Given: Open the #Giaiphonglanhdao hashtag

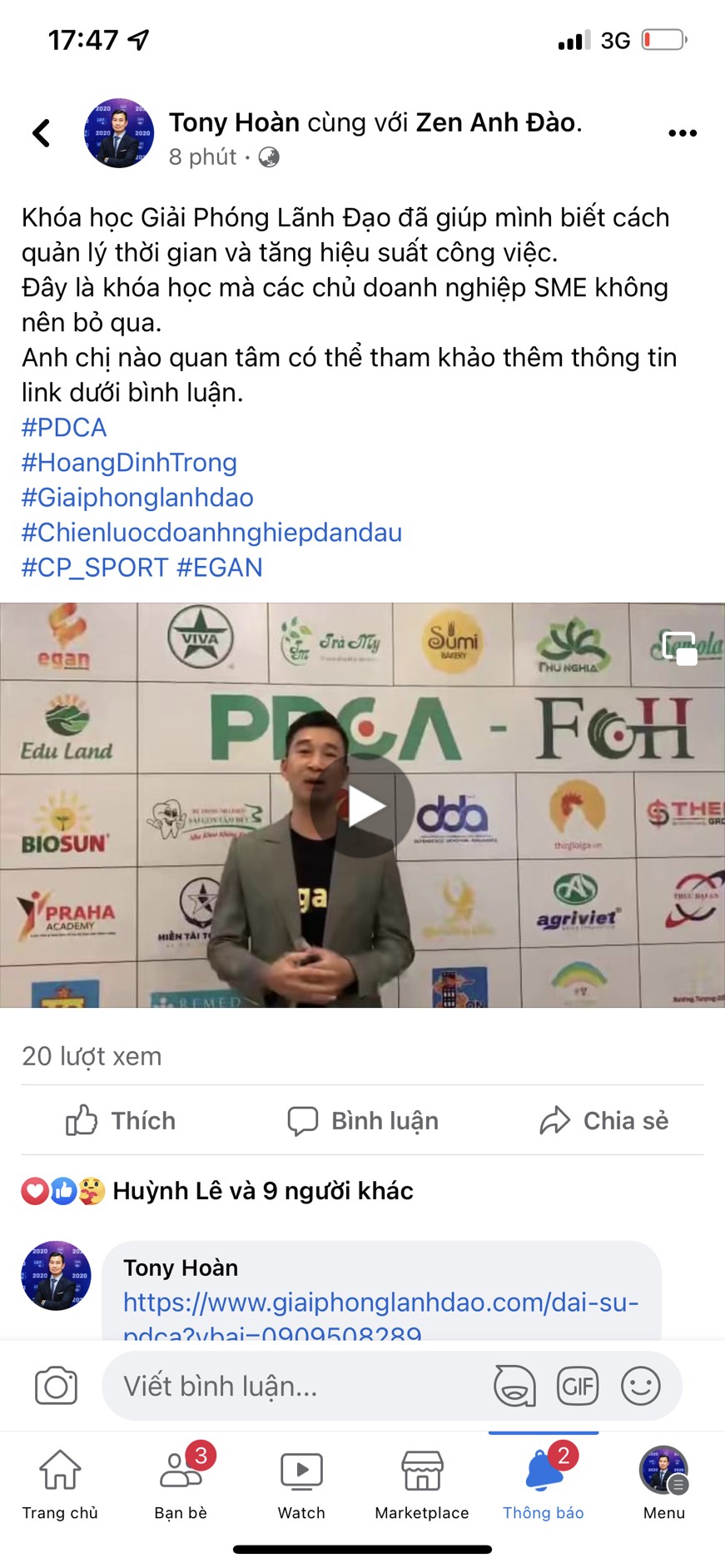Looking at the screenshot, I should pyautogui.click(x=137, y=498).
